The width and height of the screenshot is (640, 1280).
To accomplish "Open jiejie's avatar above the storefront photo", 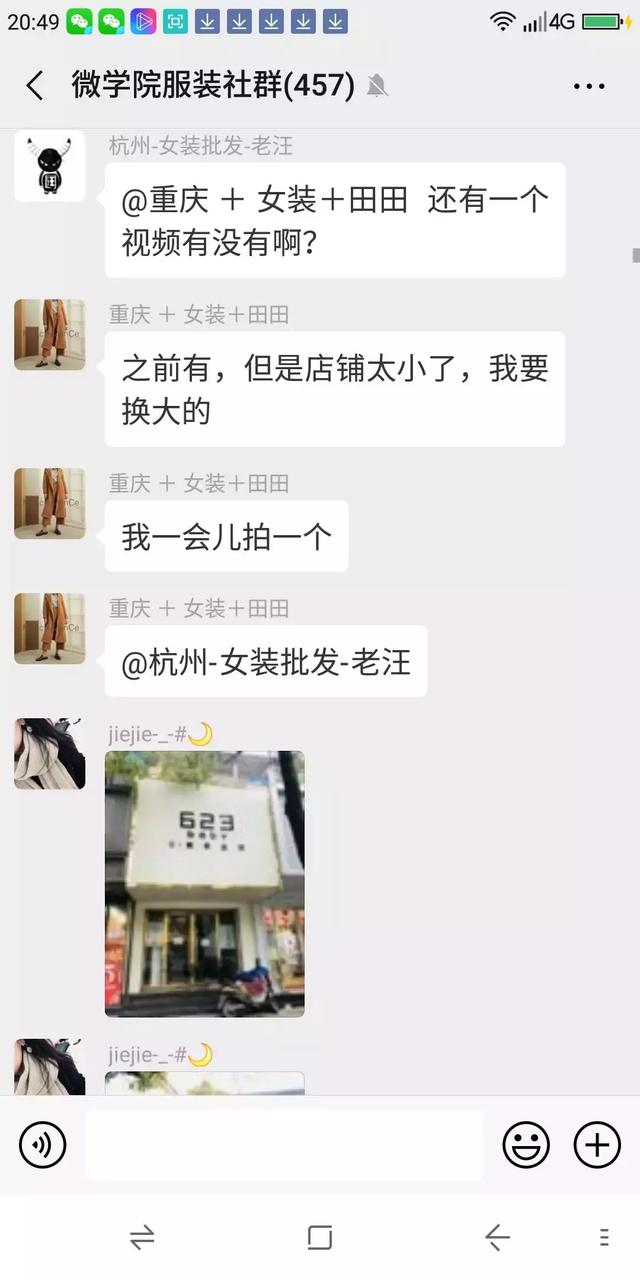I will coord(49,753).
